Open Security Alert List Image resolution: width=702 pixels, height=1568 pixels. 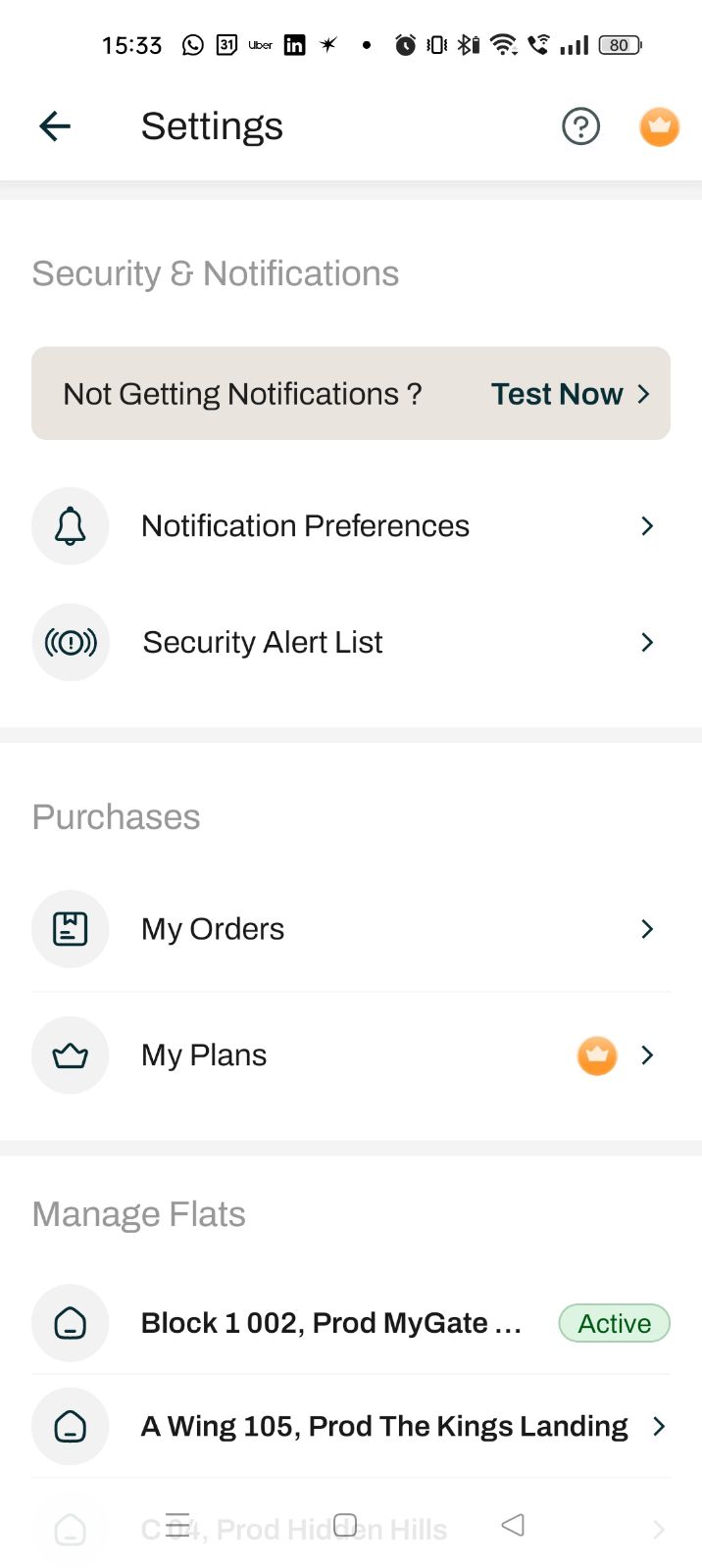tap(350, 643)
